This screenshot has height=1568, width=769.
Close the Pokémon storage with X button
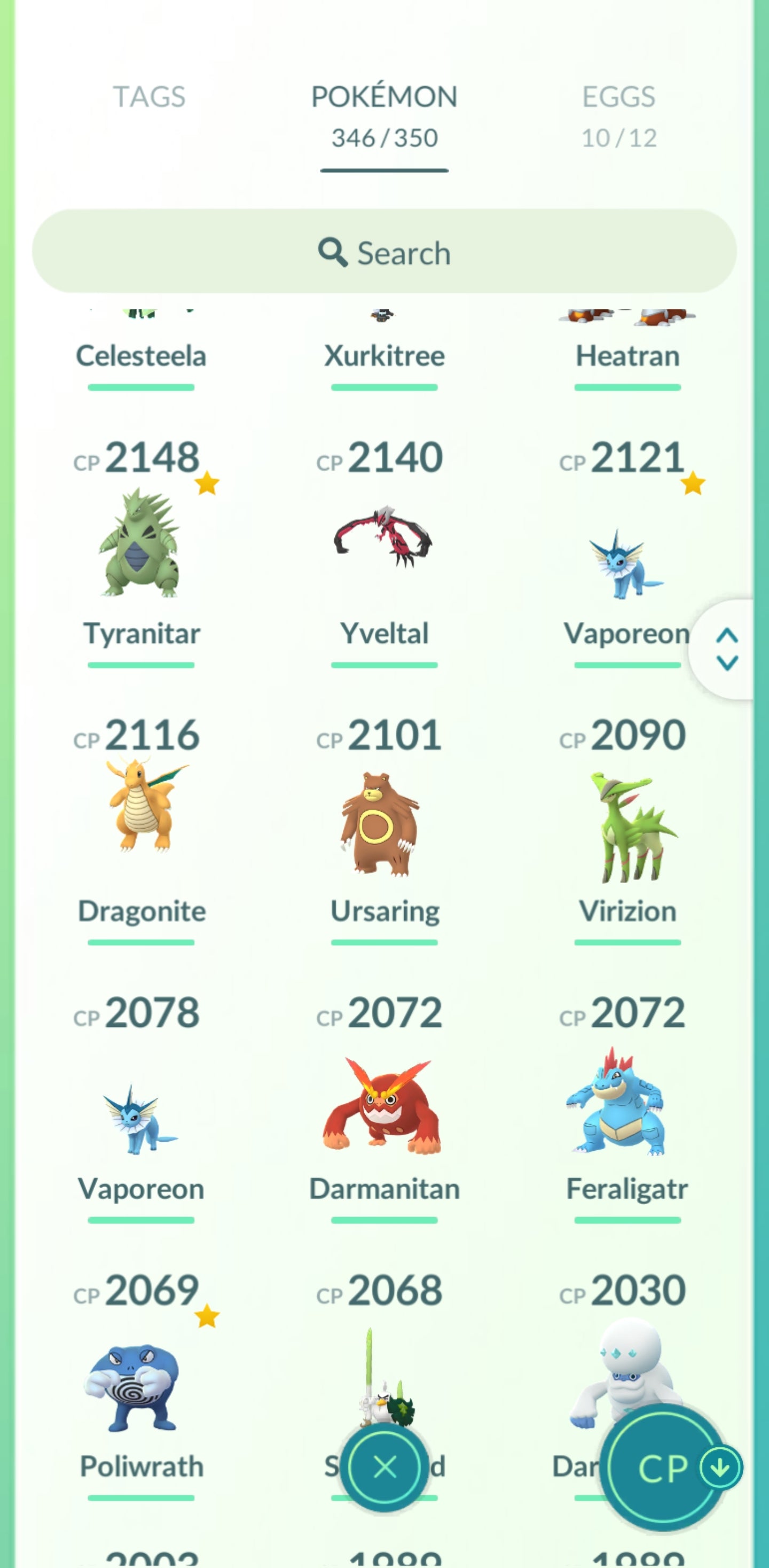pyautogui.click(x=384, y=1468)
